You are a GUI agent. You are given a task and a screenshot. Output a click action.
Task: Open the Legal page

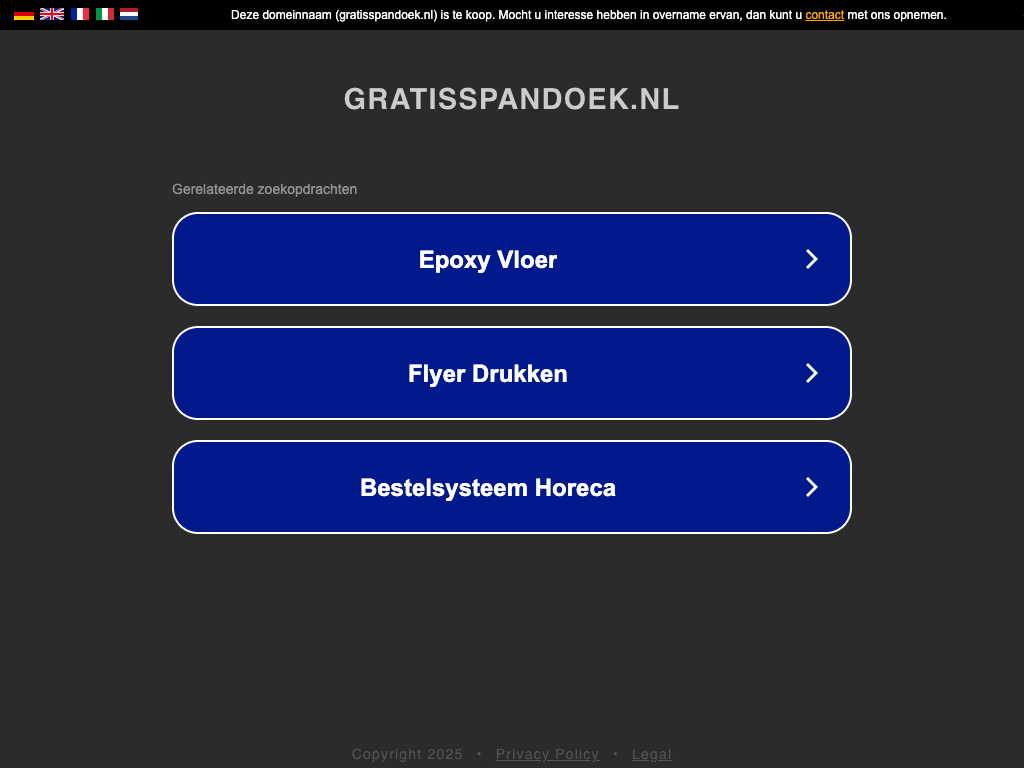652,754
